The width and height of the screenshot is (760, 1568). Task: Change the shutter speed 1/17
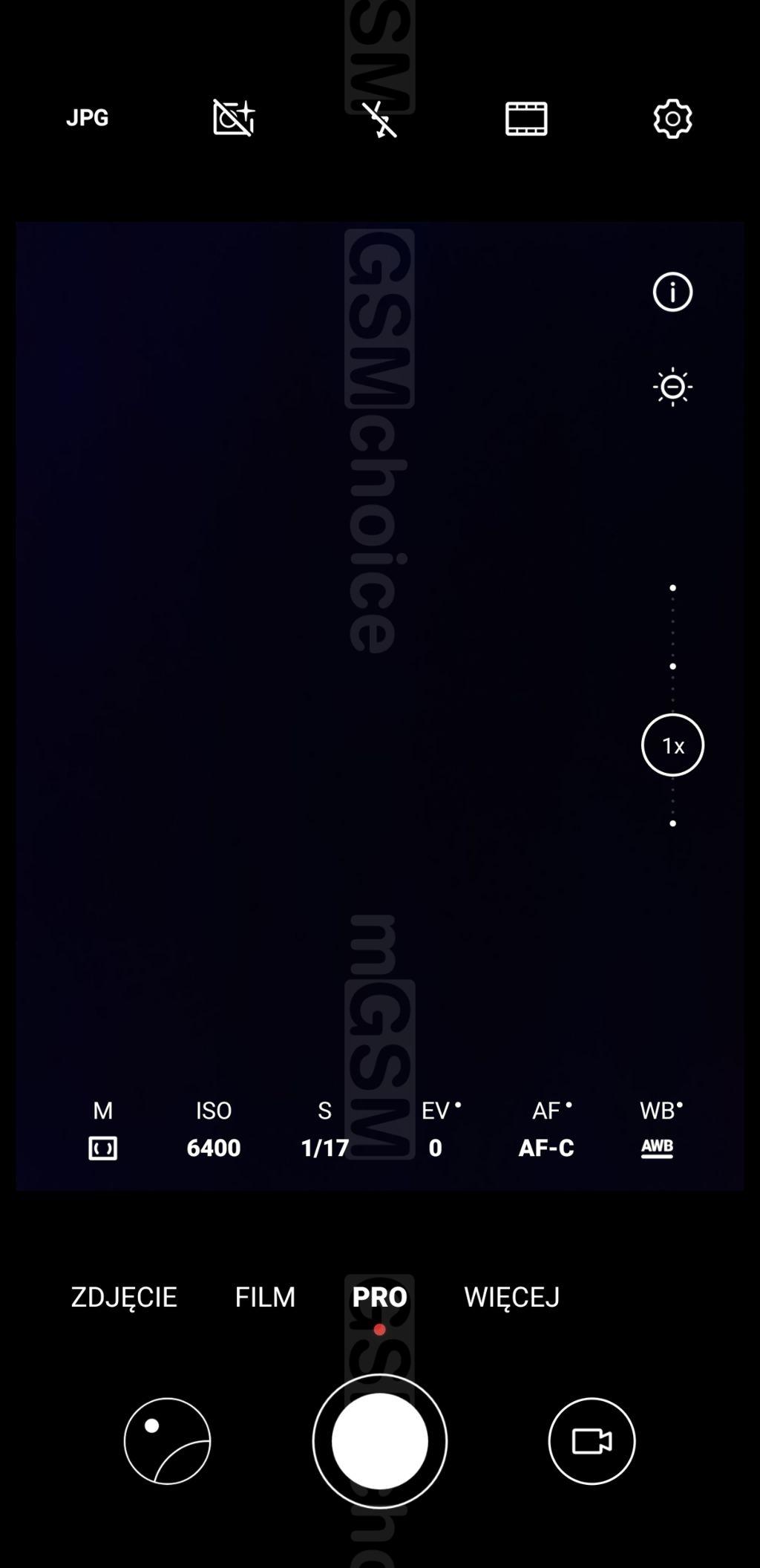tap(324, 1129)
